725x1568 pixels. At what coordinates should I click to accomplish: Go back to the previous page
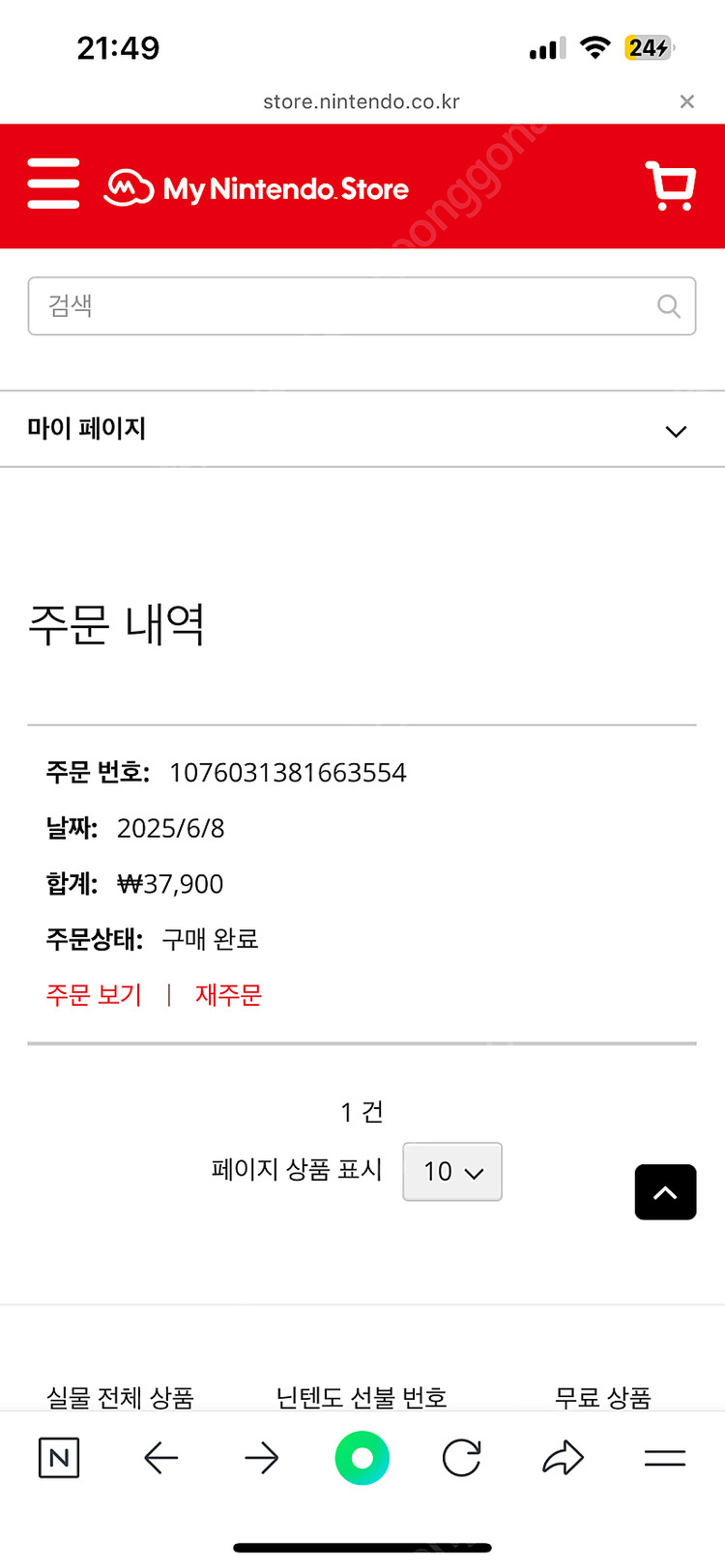pyautogui.click(x=160, y=1458)
